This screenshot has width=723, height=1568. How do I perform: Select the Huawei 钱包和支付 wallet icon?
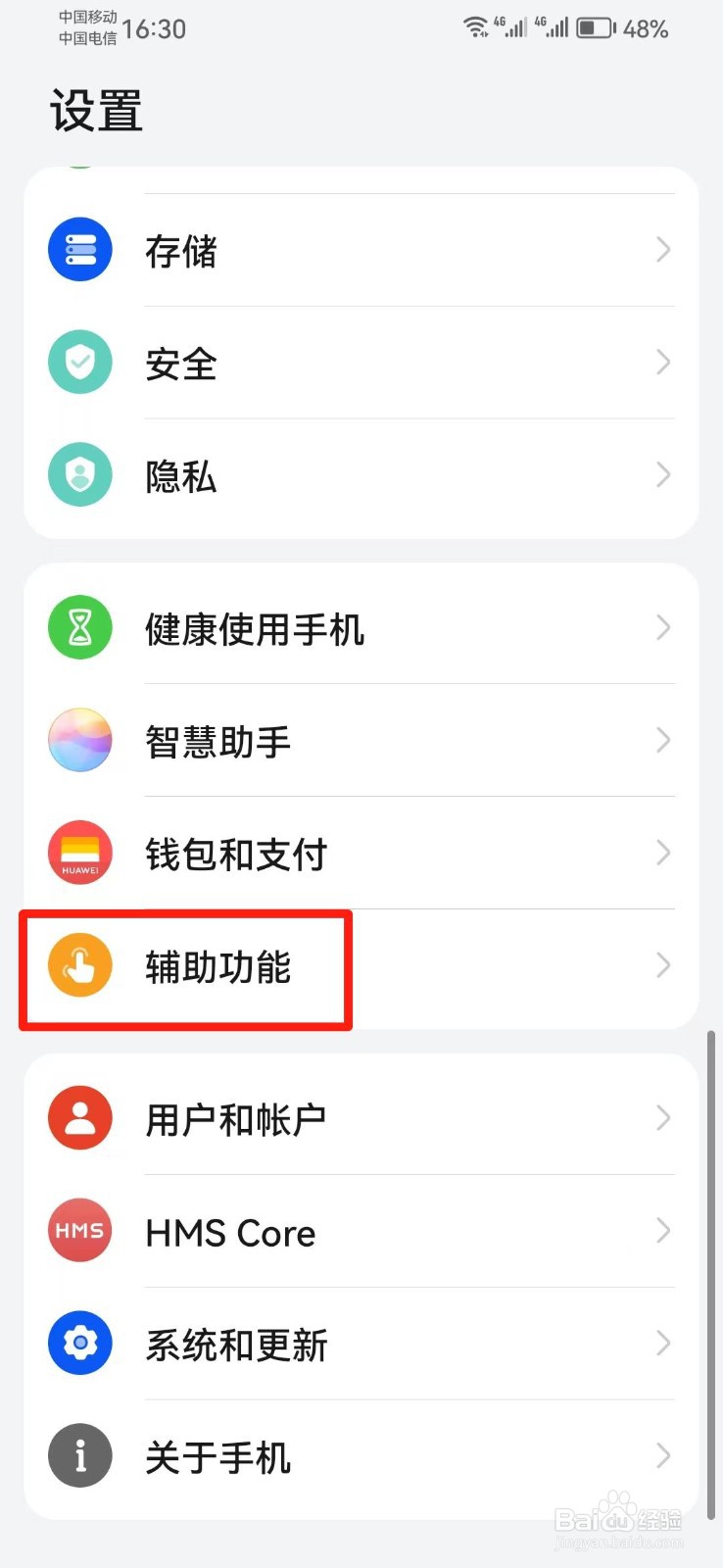tap(79, 853)
